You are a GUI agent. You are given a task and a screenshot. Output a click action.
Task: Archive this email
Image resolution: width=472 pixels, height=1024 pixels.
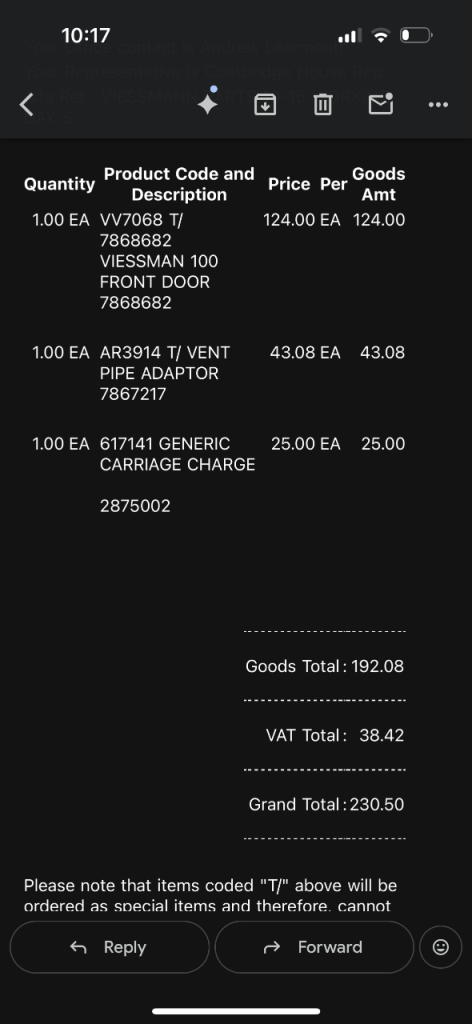pyautogui.click(x=264, y=104)
